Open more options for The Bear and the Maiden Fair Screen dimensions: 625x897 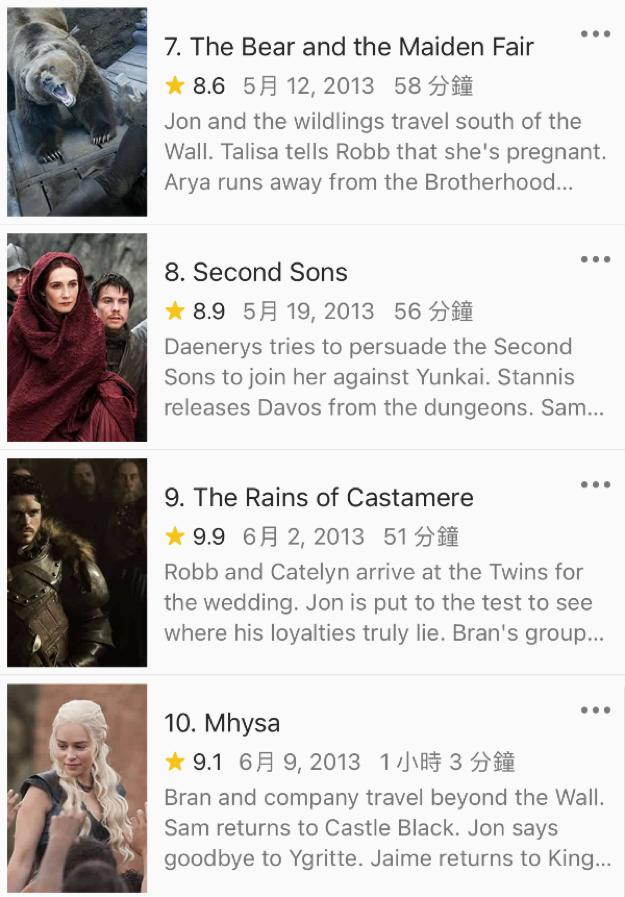pyautogui.click(x=595, y=34)
